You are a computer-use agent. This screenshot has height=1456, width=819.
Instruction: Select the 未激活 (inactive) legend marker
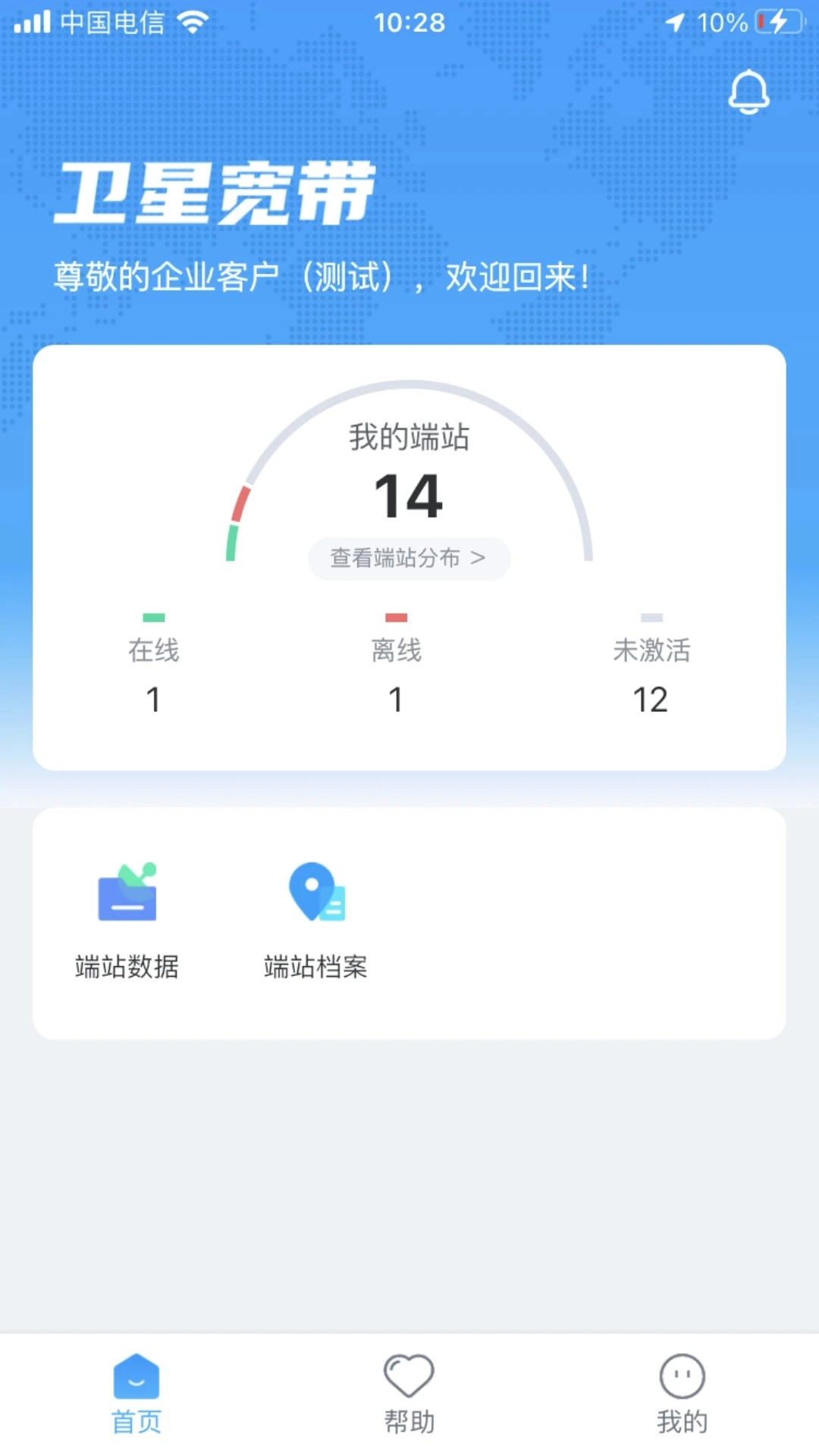pos(650,616)
